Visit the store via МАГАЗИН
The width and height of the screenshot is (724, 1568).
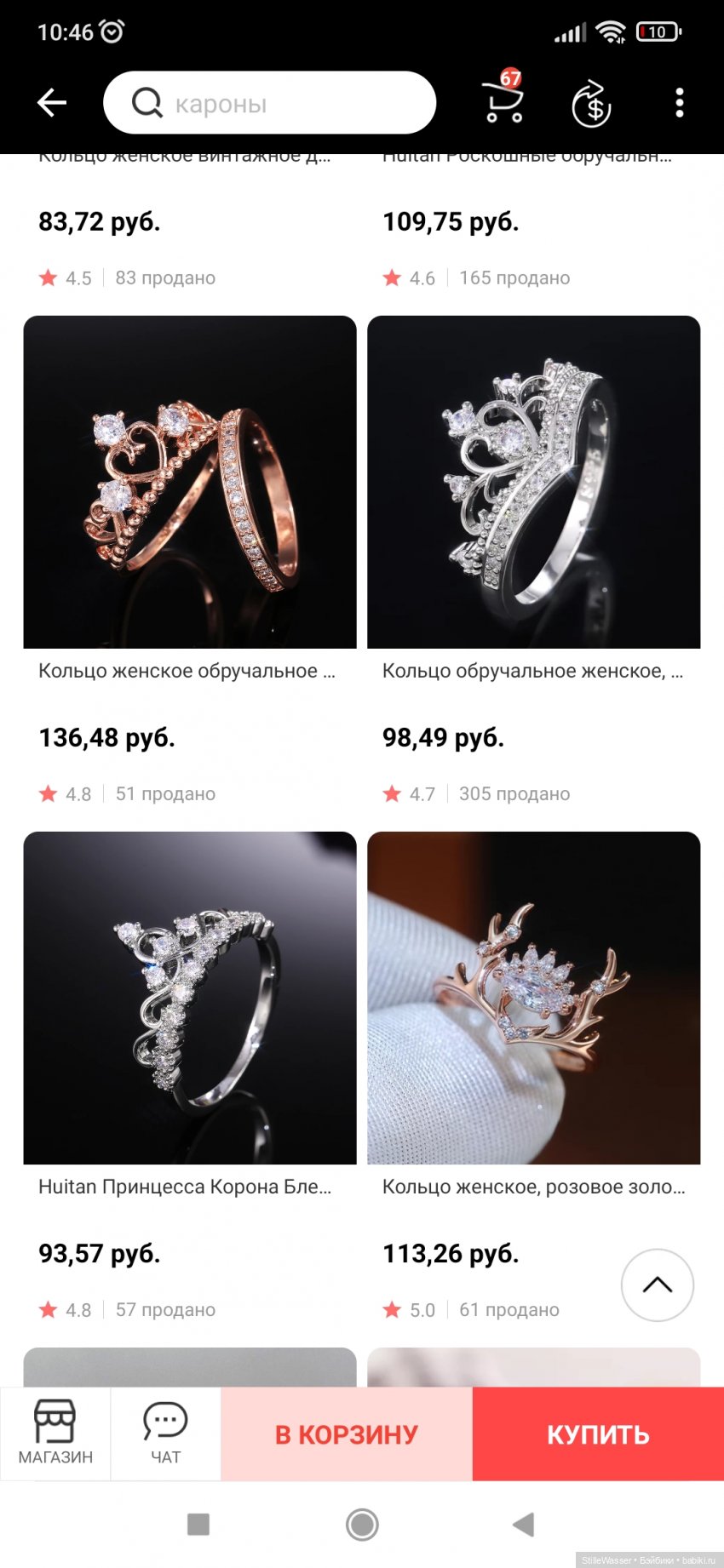pos(55,1434)
